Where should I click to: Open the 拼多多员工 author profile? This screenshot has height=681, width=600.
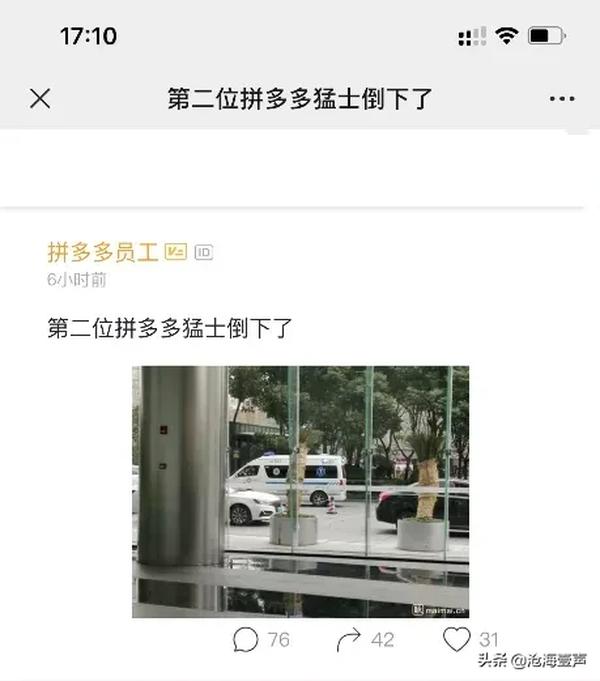point(102,252)
